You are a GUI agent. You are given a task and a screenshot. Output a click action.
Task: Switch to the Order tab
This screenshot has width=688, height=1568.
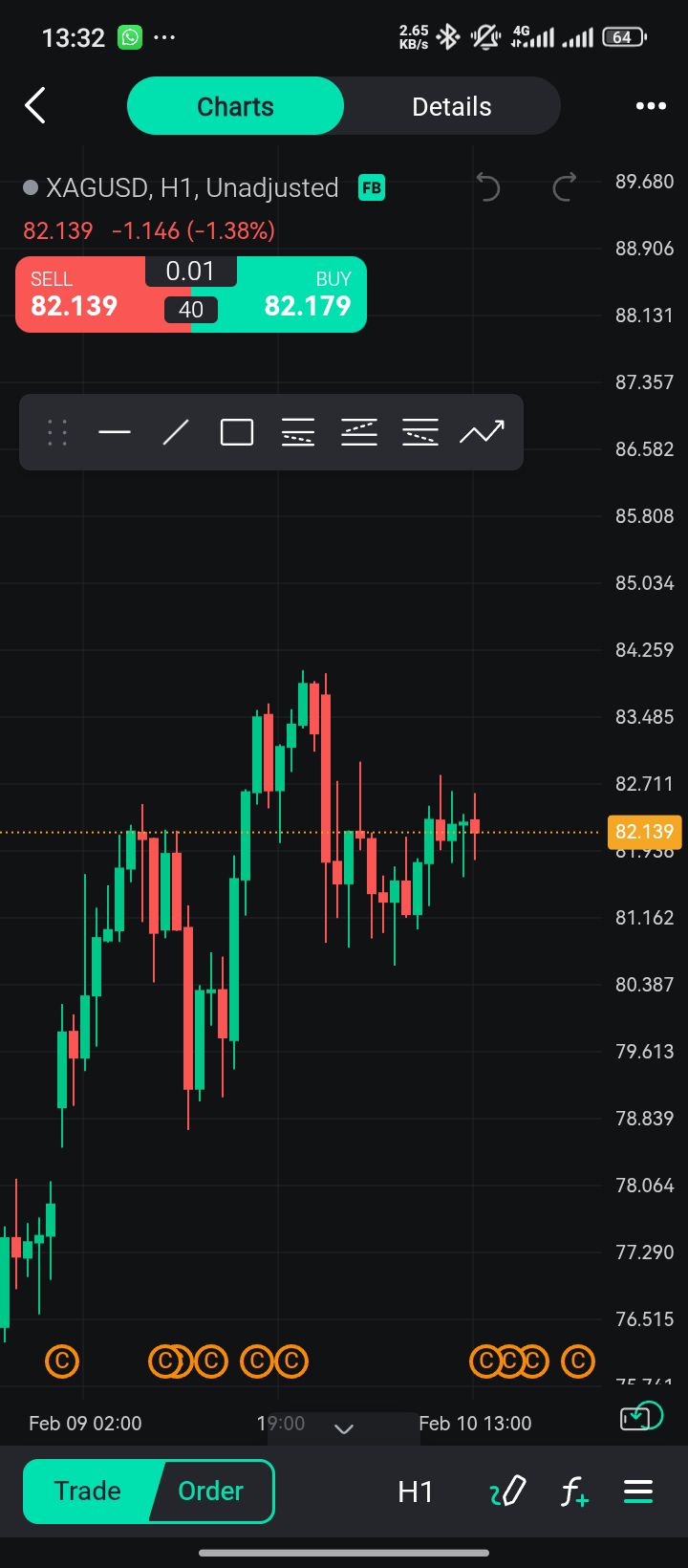(x=211, y=1491)
